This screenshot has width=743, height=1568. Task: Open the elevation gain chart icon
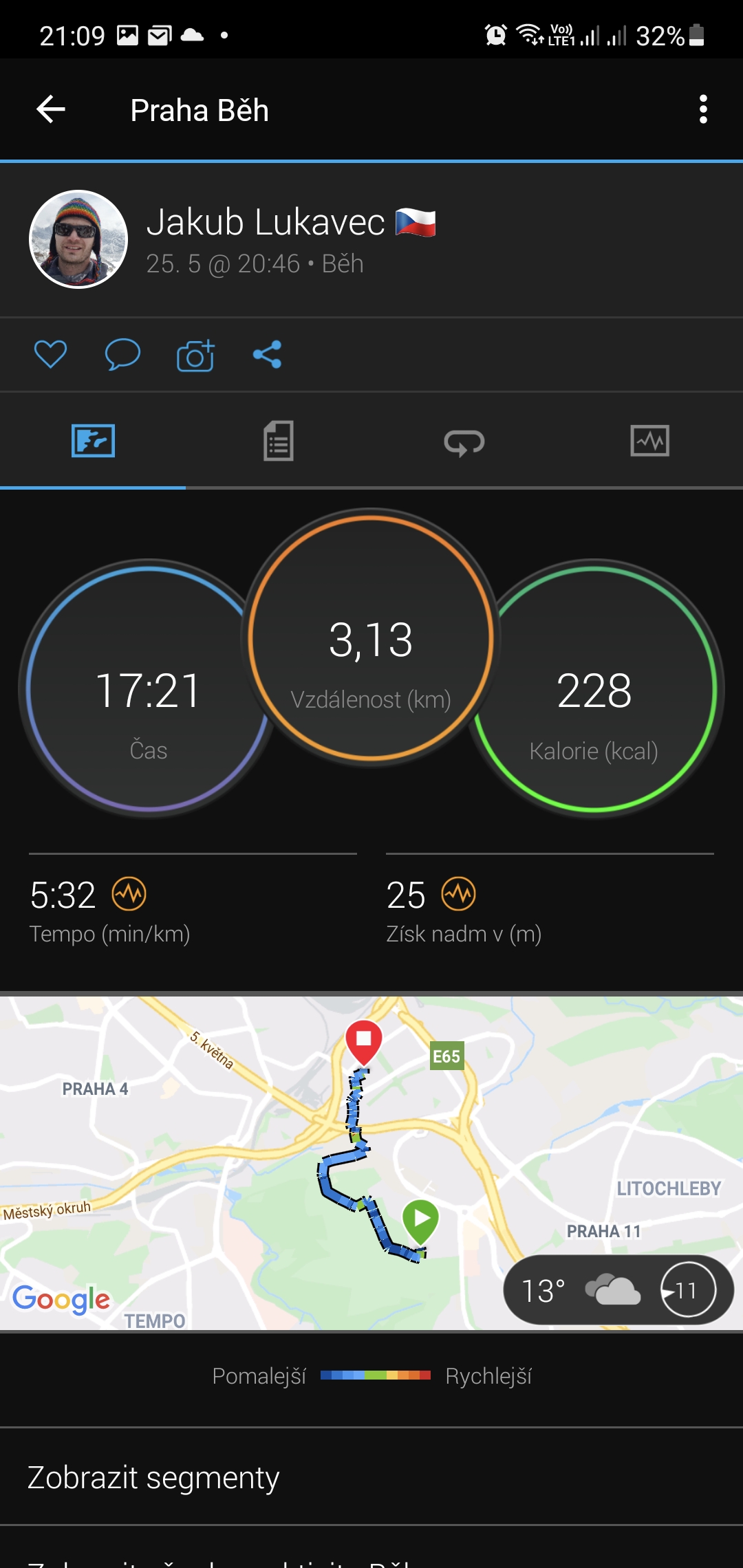tap(459, 894)
